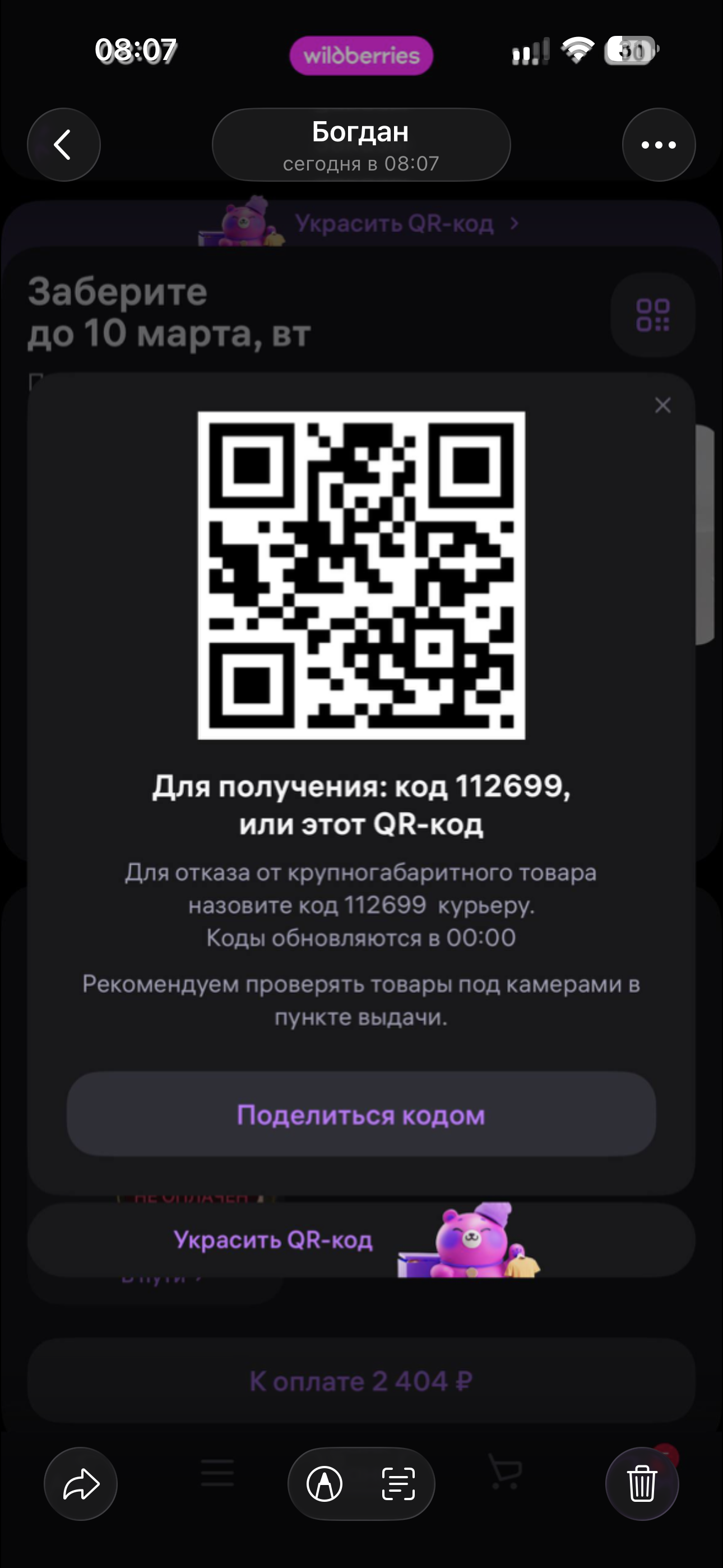Share this image via the arrow icon
The width and height of the screenshot is (723, 1568).
tap(80, 1484)
